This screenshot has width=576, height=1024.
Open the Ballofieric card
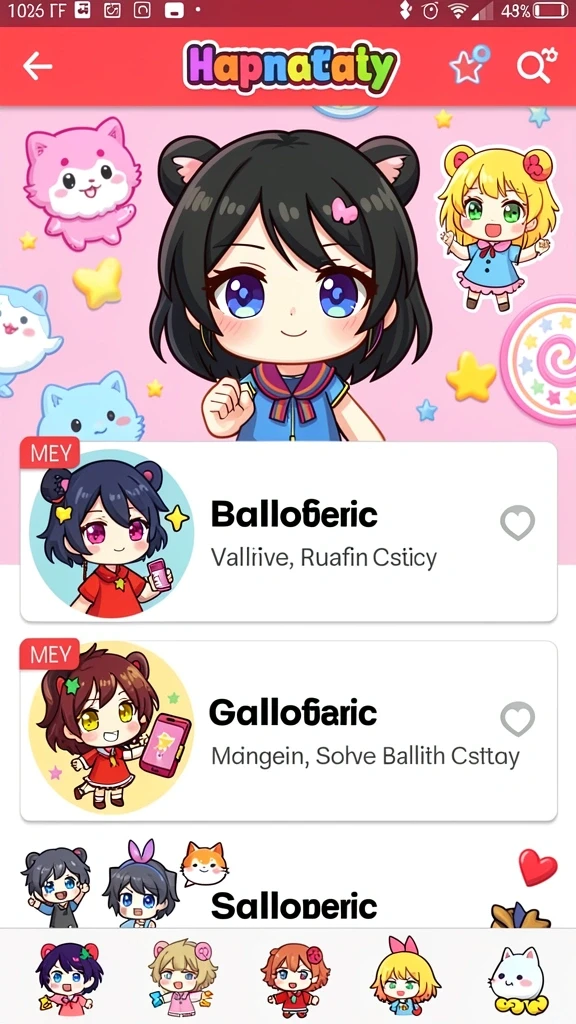[289, 532]
